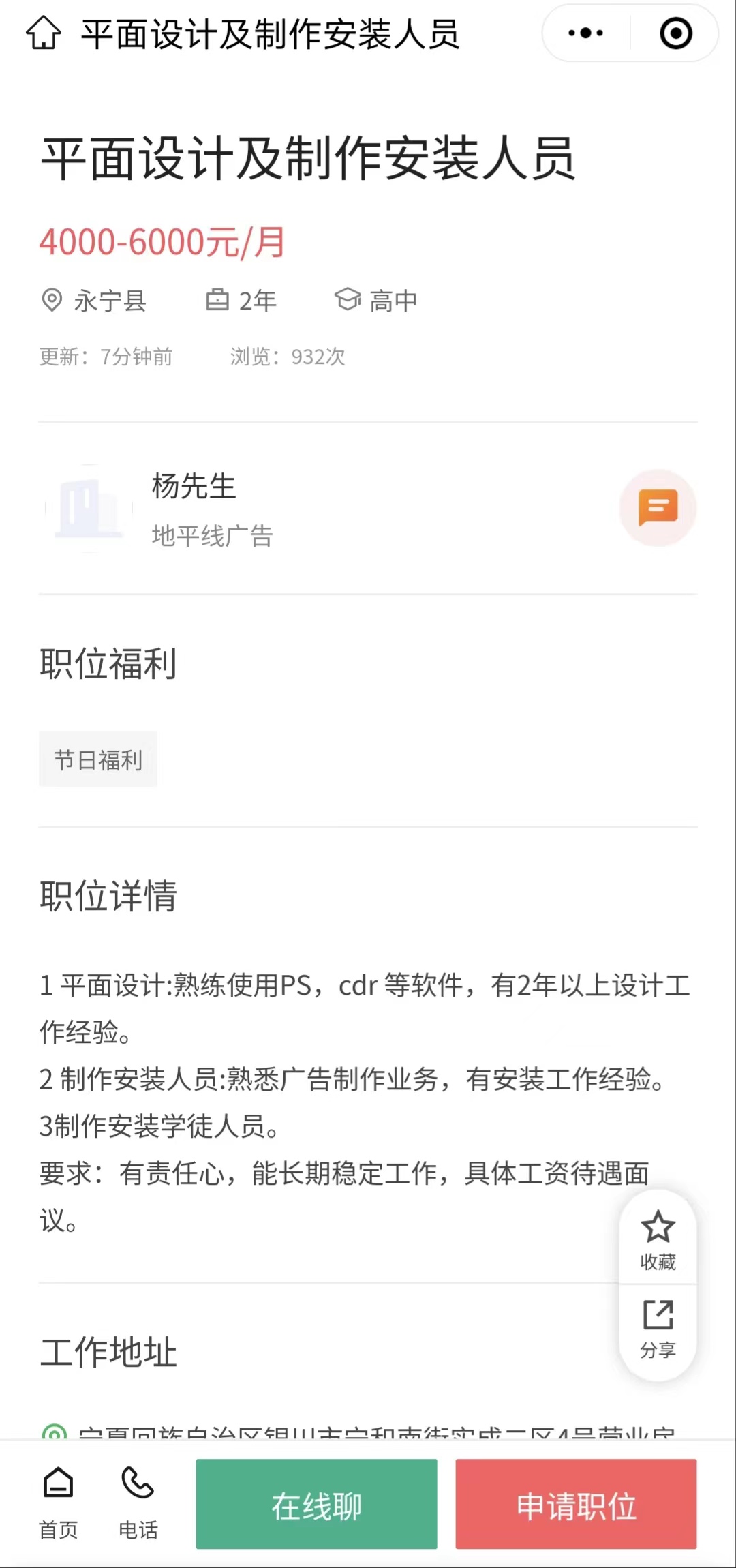Image resolution: width=736 pixels, height=1568 pixels.
Task: Open the mini program overflow menu
Action: (586, 33)
